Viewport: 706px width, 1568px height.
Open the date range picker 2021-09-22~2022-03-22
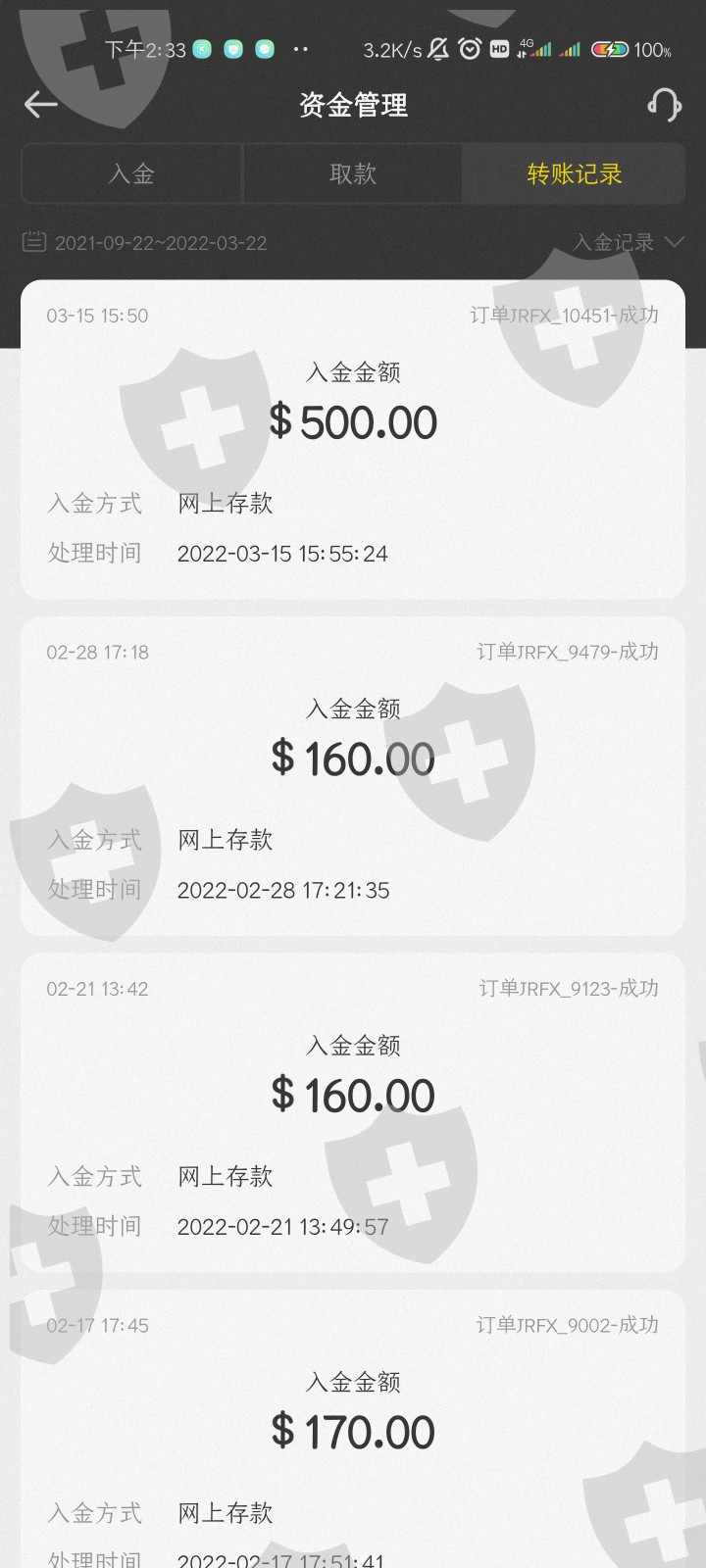coord(145,243)
